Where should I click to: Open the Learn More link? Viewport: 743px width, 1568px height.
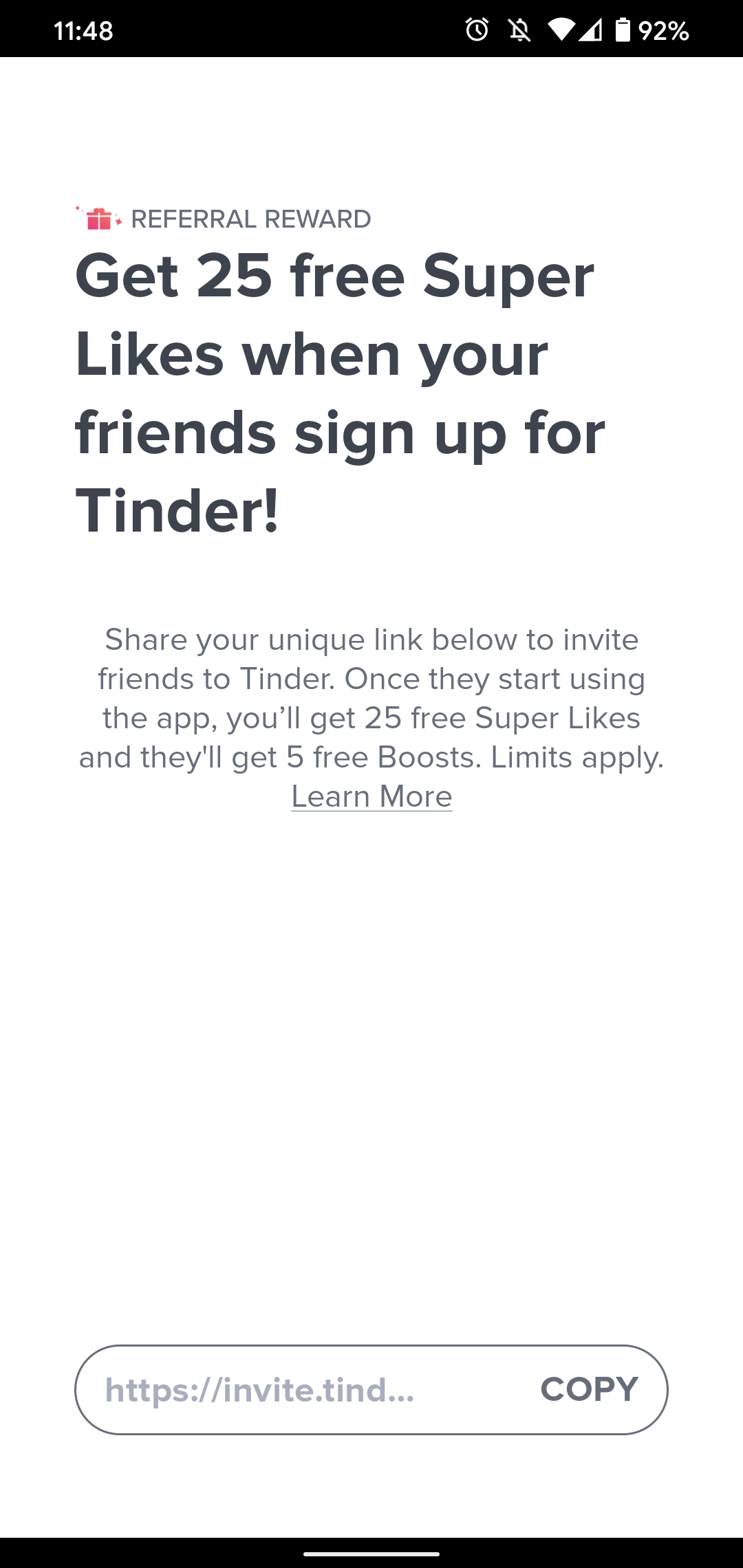point(371,796)
